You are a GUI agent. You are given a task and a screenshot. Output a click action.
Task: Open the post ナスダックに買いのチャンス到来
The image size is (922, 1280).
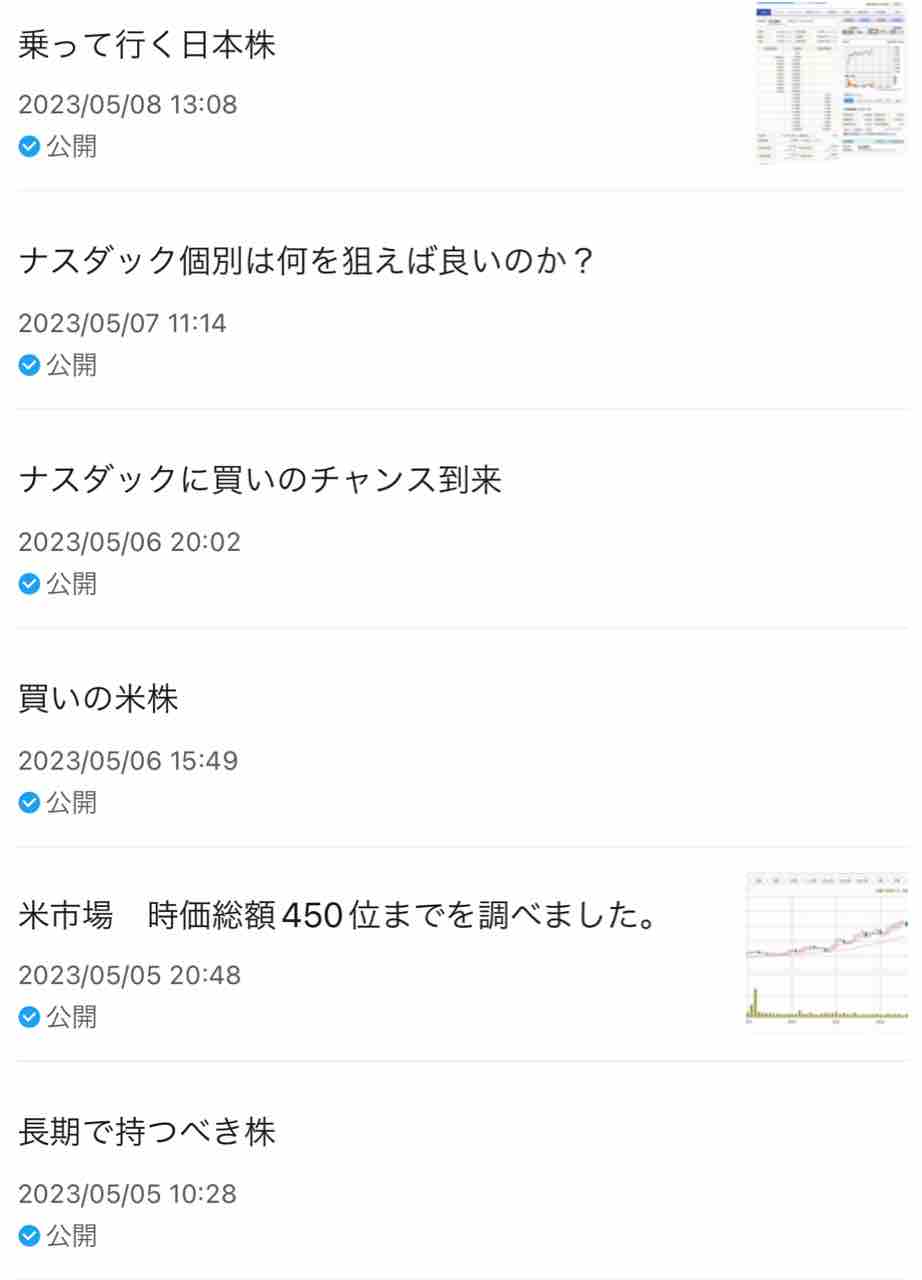tap(260, 481)
